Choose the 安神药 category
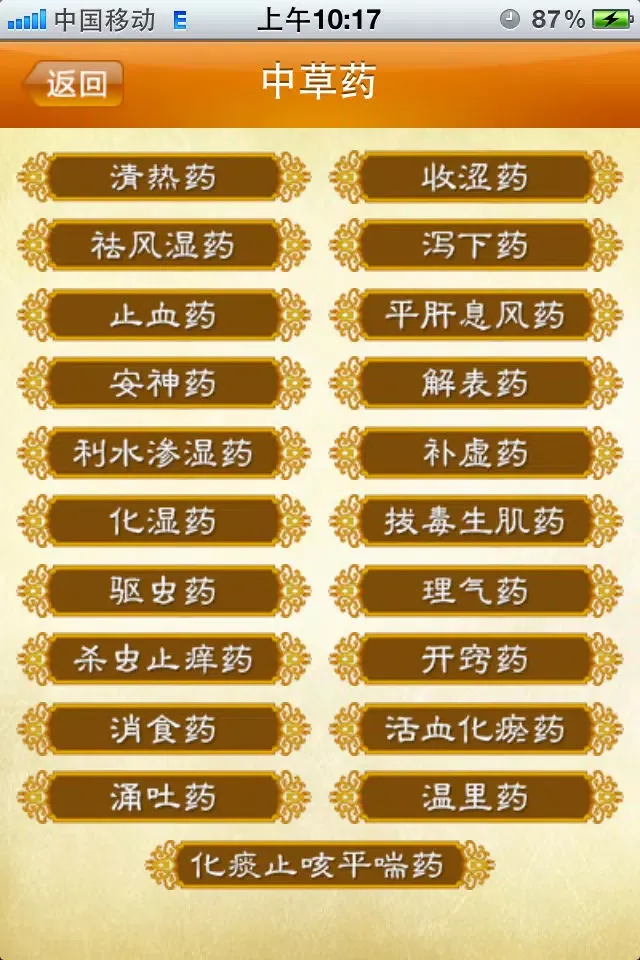640x960 pixels. (x=164, y=383)
